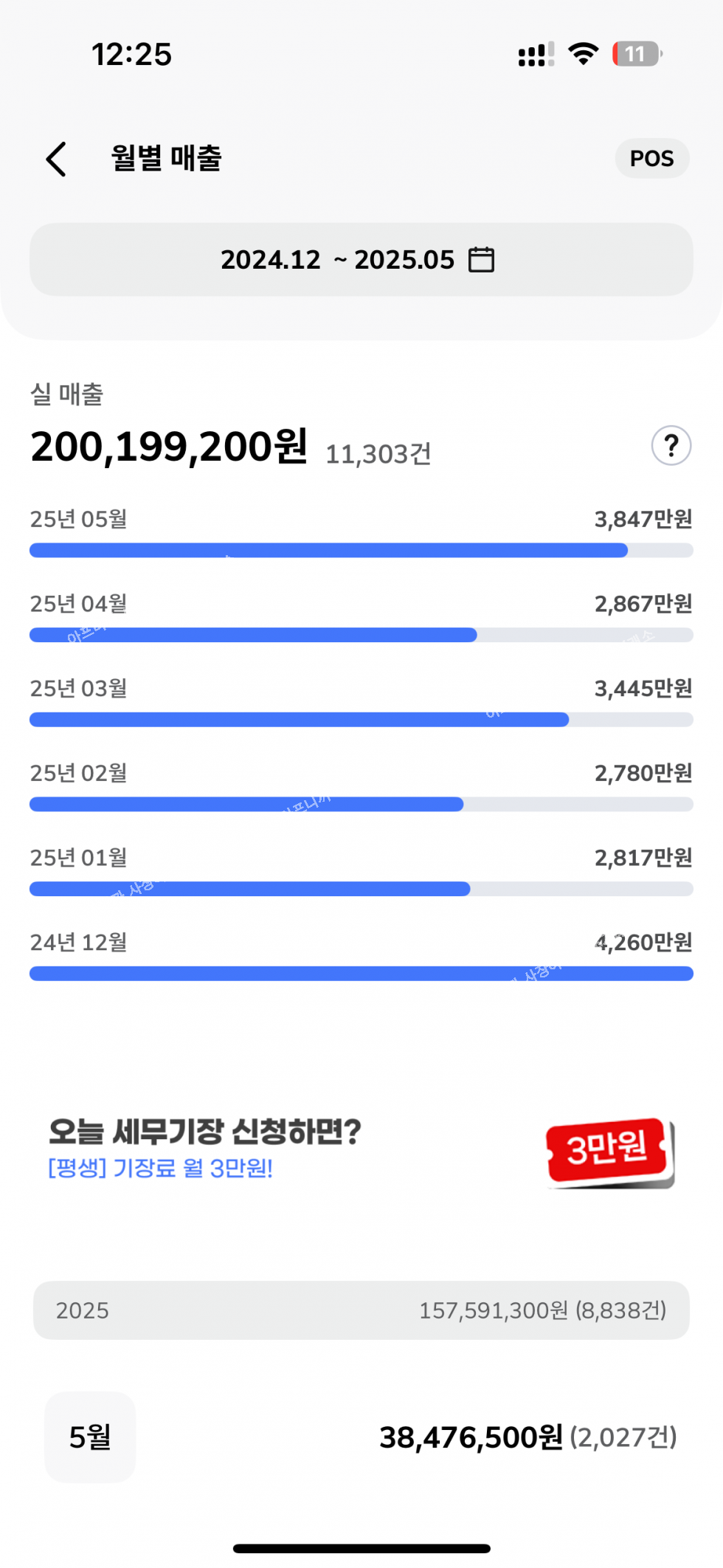Tap the POS button
The image size is (723, 1568).
652,158
